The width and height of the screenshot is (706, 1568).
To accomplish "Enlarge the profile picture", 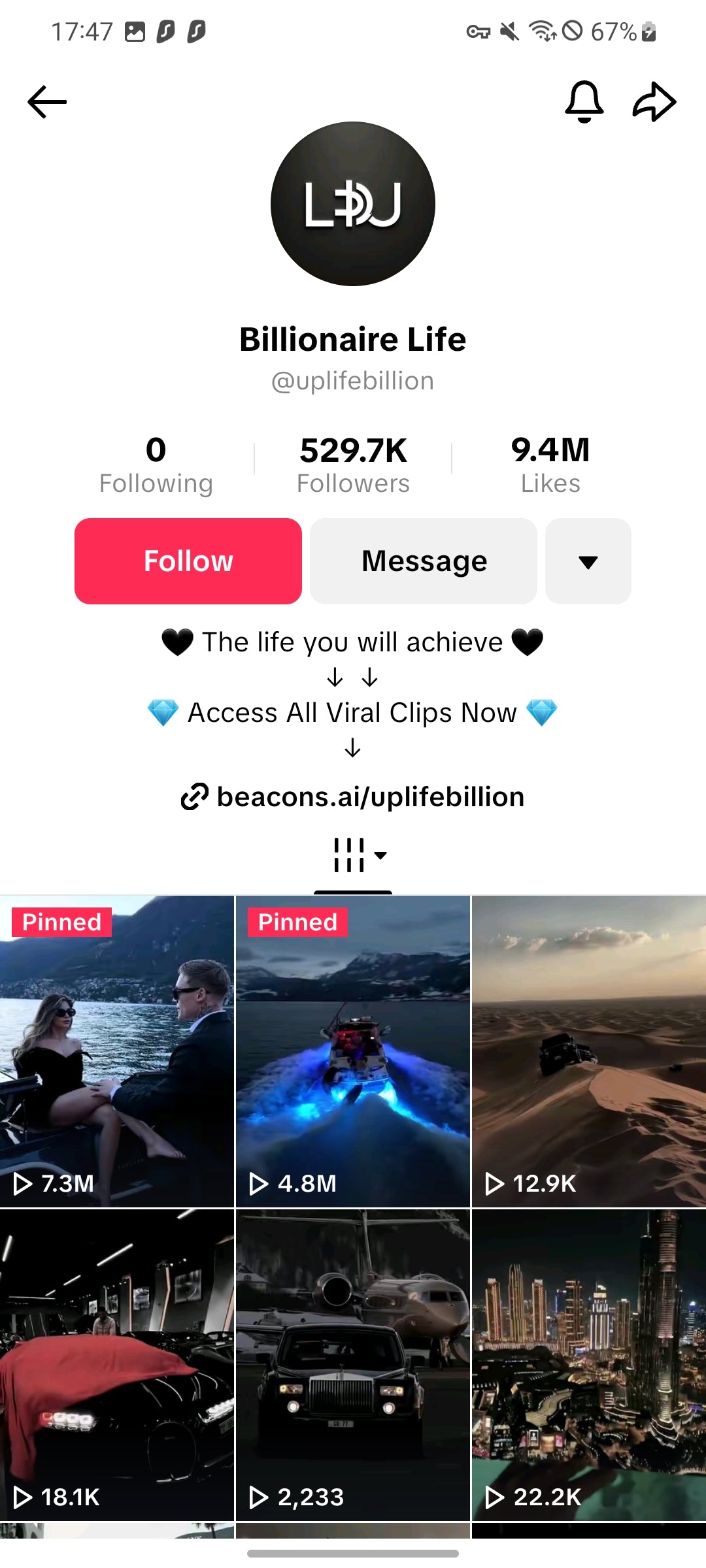I will point(353,204).
